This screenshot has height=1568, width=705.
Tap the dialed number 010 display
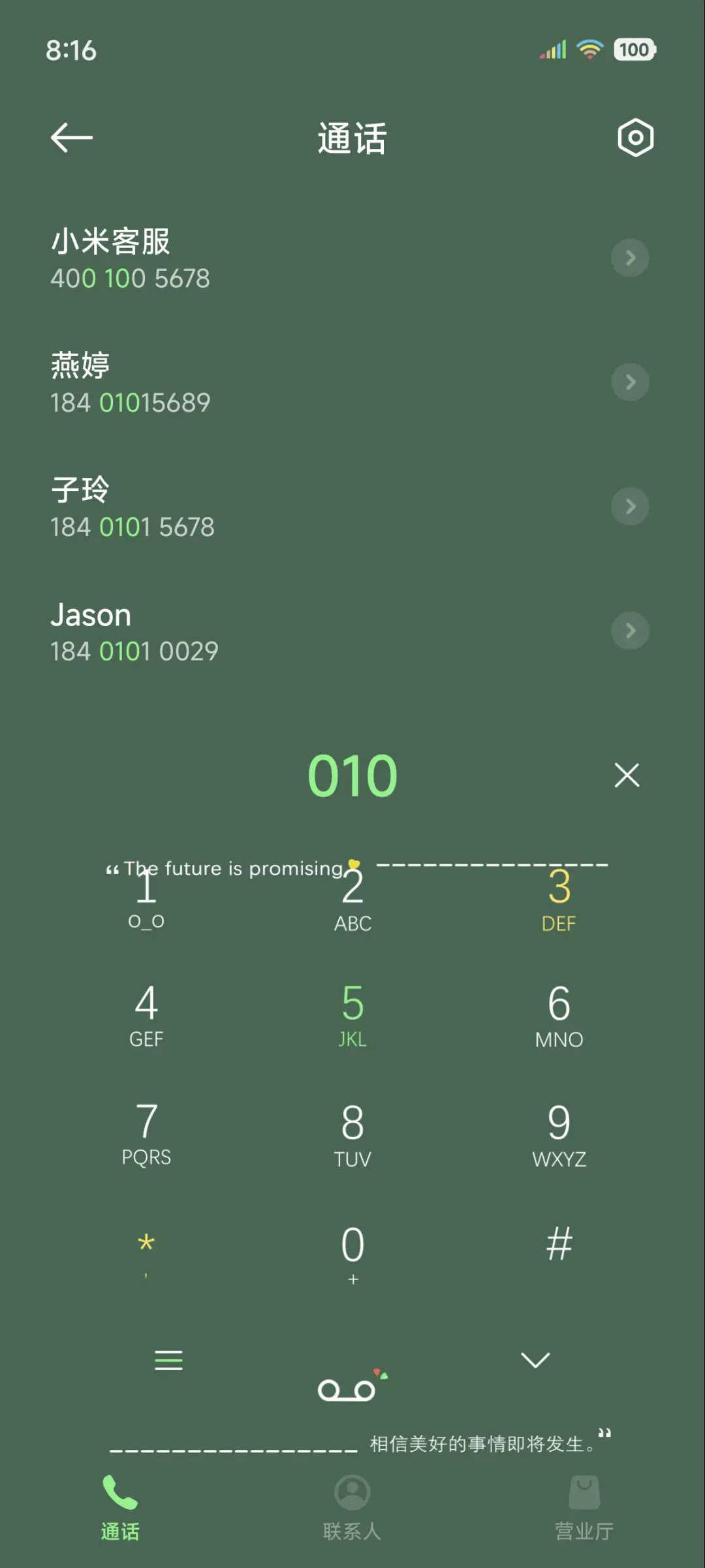(352, 775)
